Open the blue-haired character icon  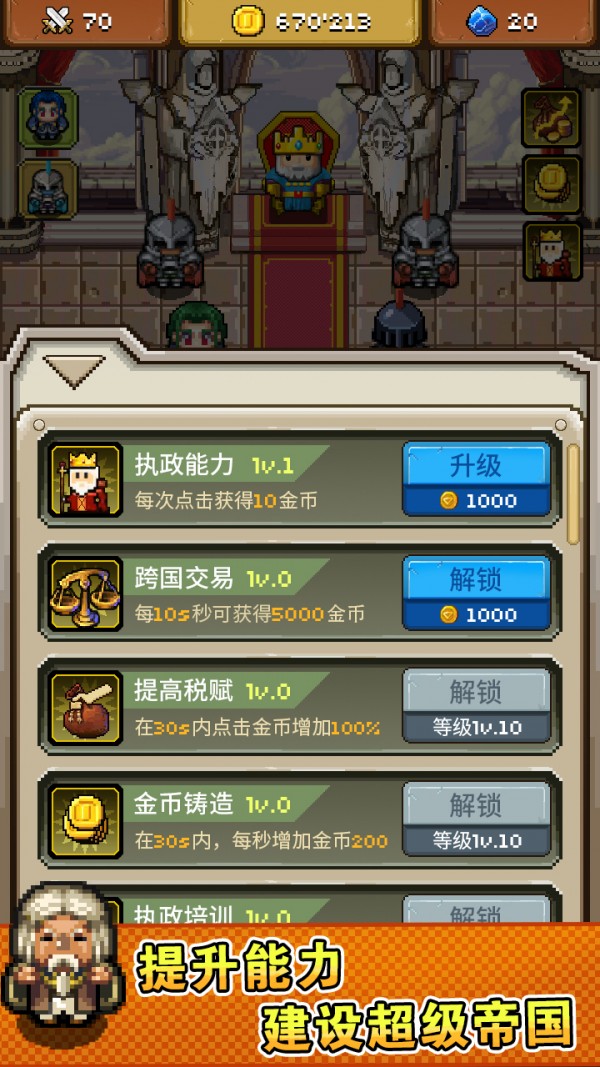[48, 118]
